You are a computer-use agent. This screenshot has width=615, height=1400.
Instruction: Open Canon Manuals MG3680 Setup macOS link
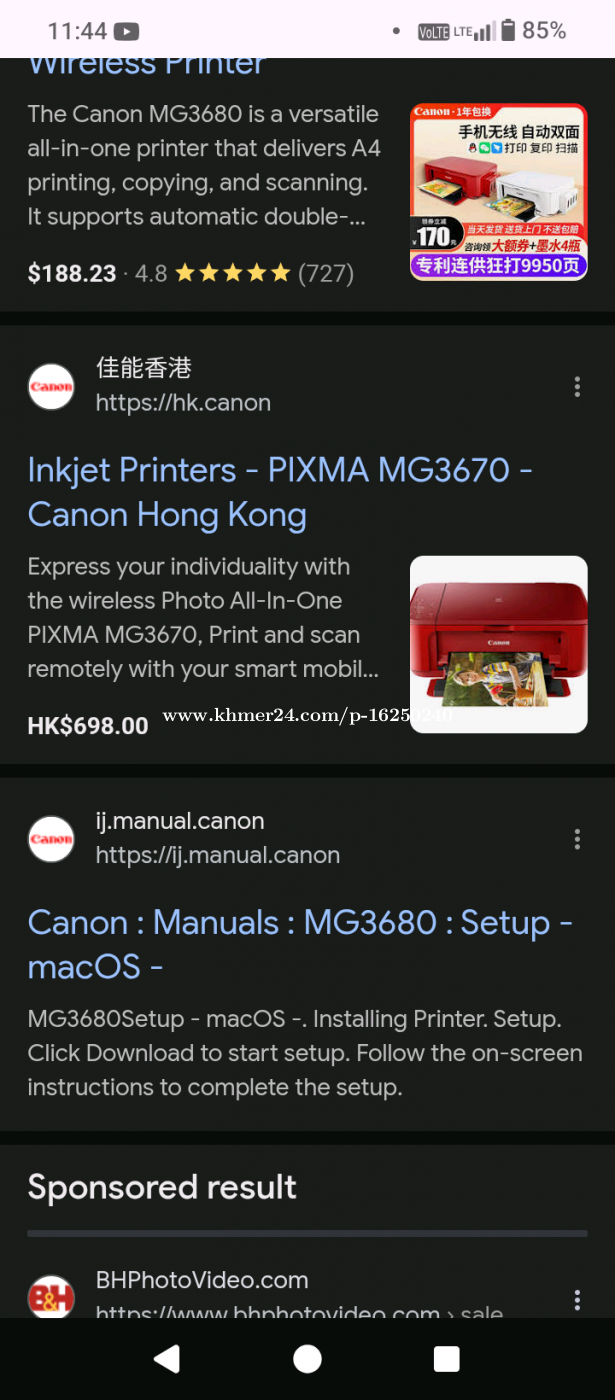299,944
